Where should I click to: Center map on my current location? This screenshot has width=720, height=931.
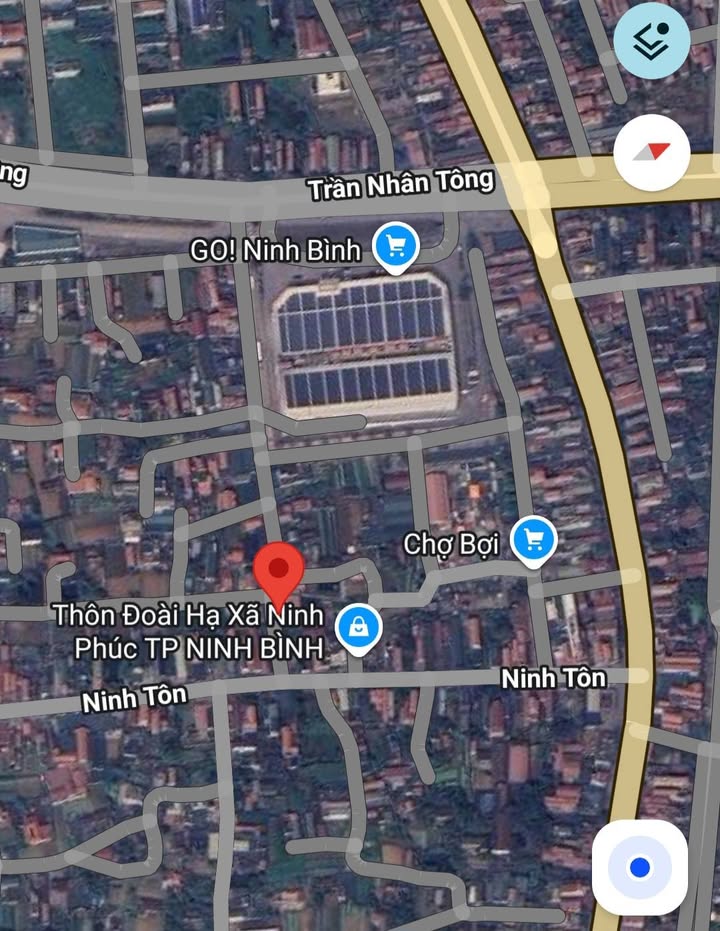640,867
